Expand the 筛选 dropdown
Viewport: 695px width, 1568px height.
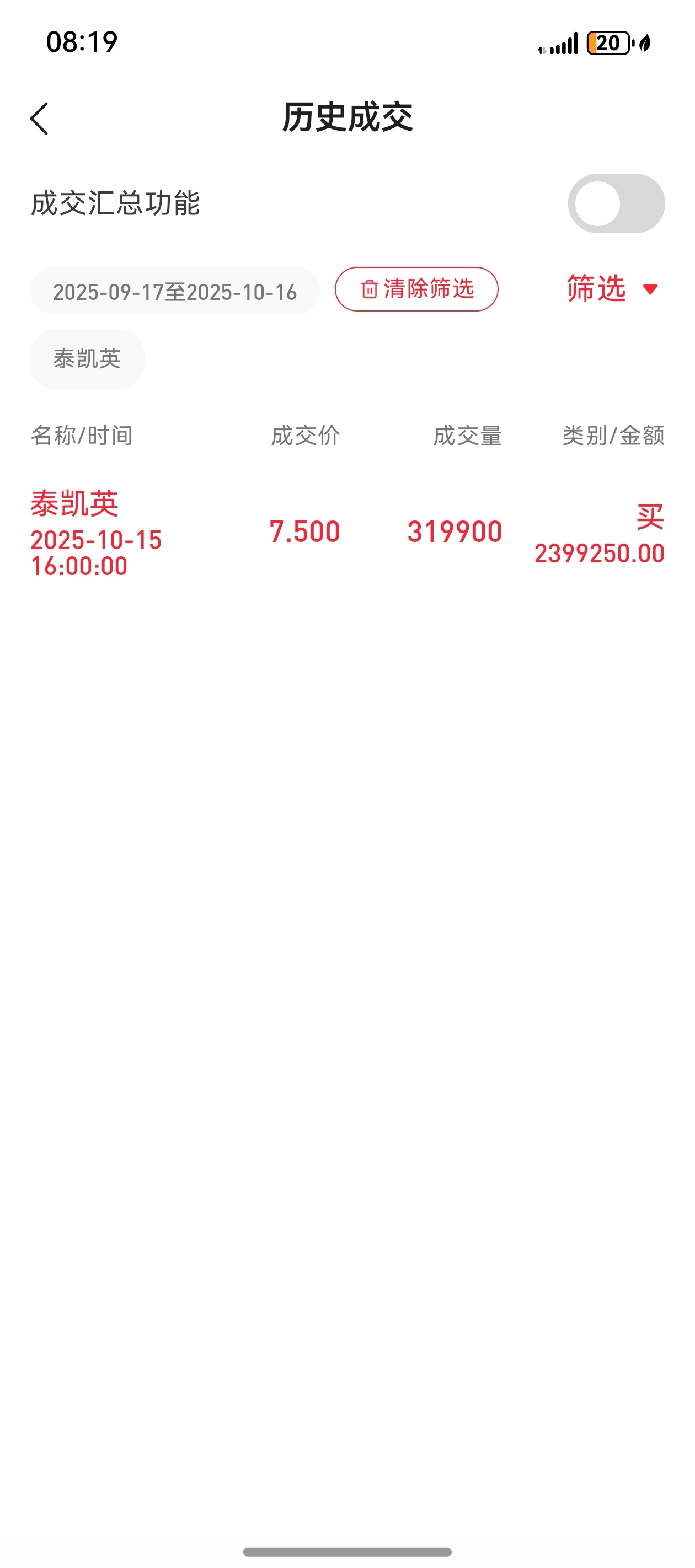(x=612, y=288)
